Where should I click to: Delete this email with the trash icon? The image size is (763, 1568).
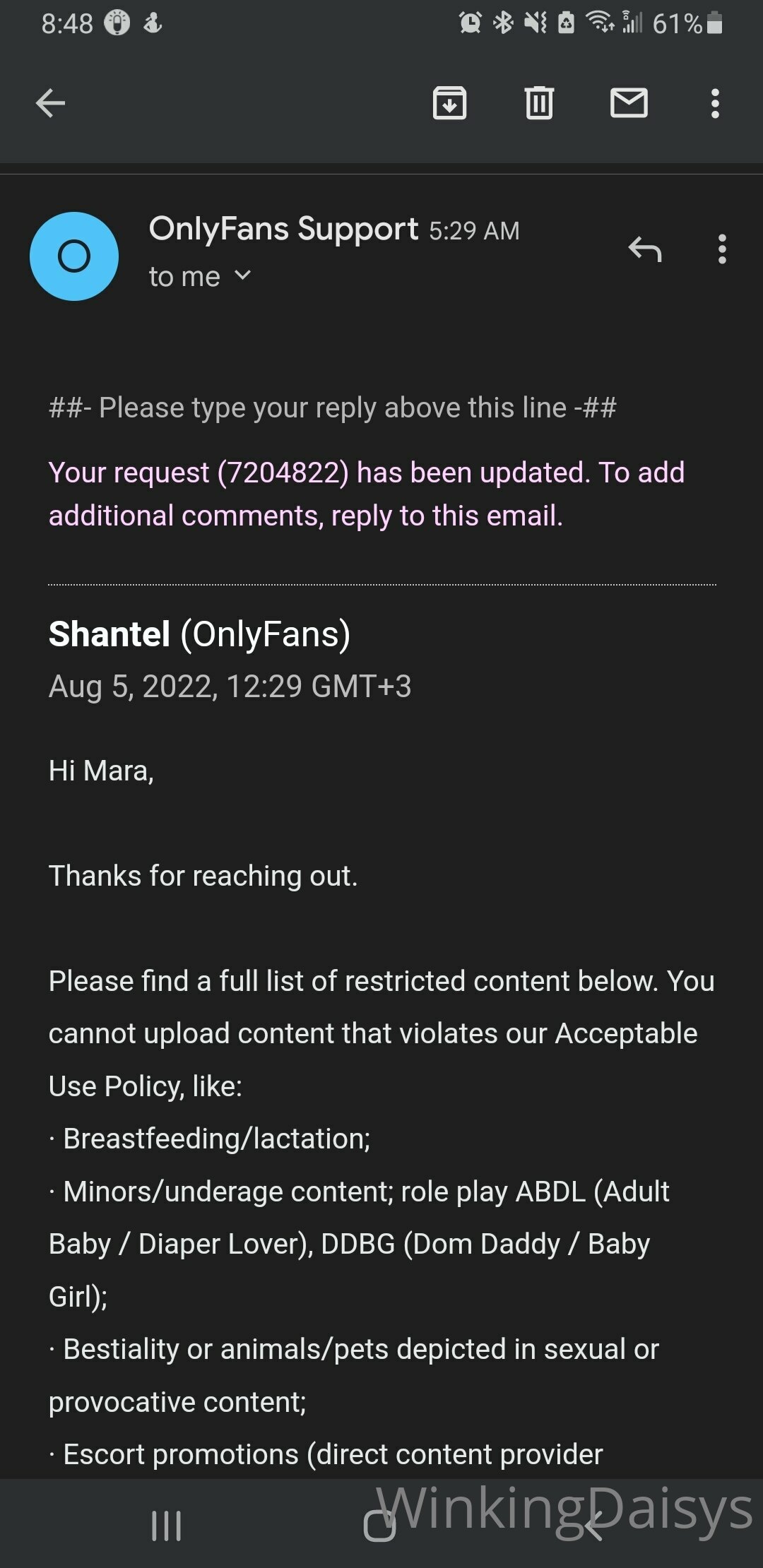click(x=539, y=103)
